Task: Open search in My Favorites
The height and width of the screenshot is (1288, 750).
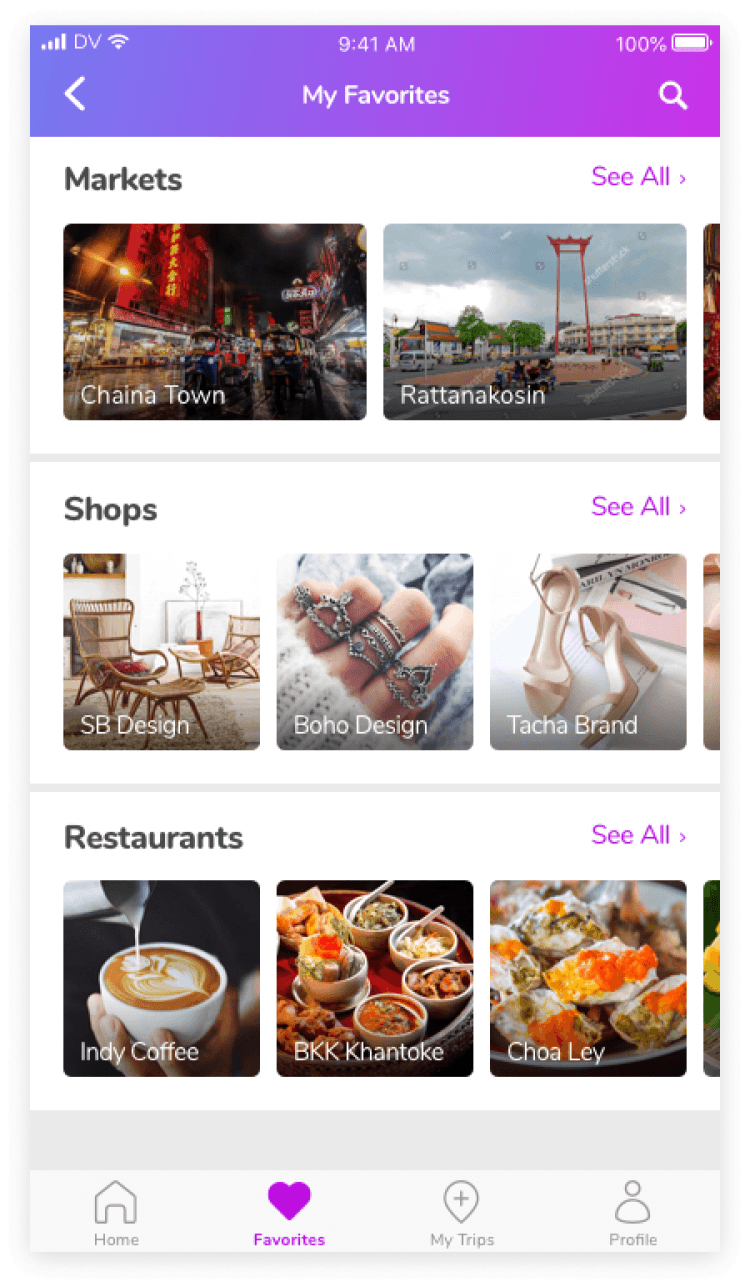Action: (673, 95)
